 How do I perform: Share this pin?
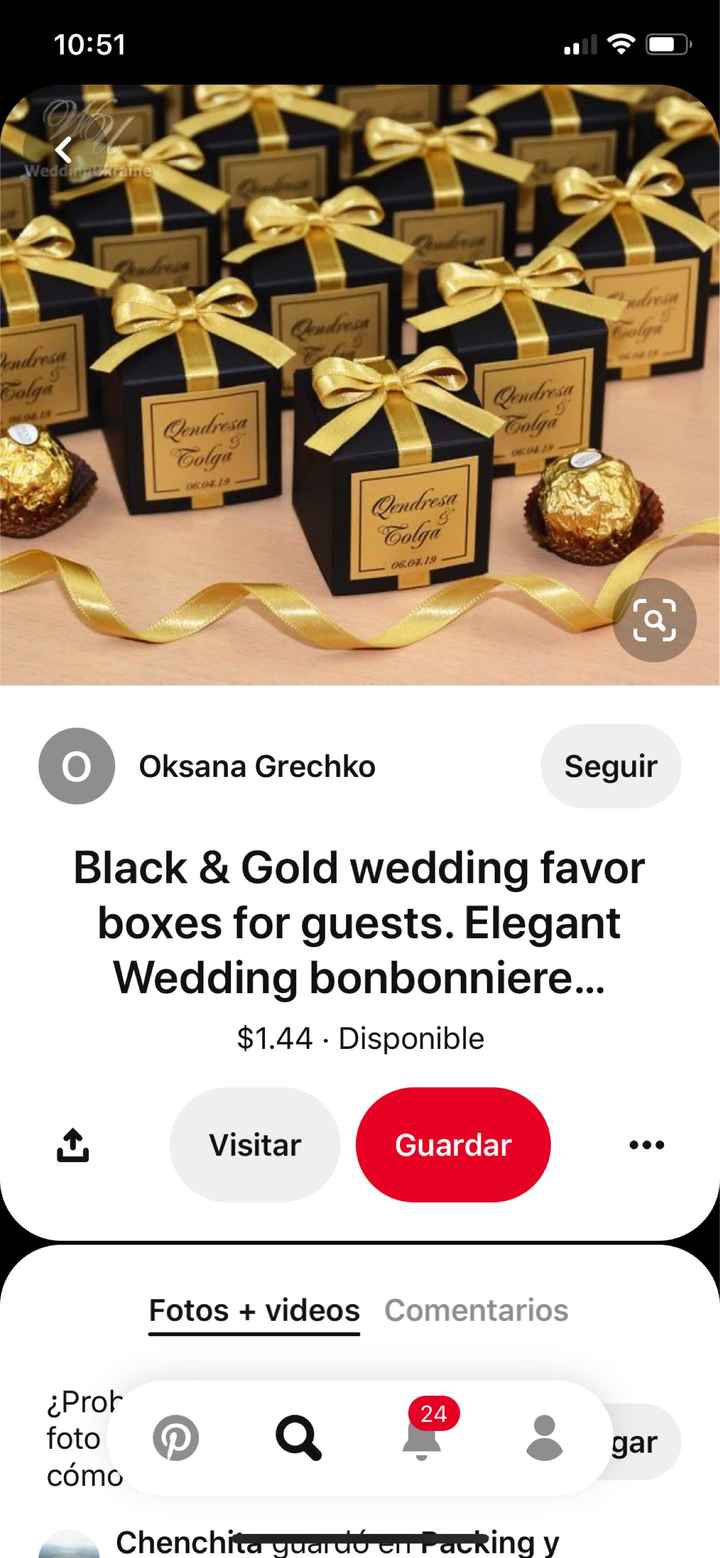coord(72,1145)
